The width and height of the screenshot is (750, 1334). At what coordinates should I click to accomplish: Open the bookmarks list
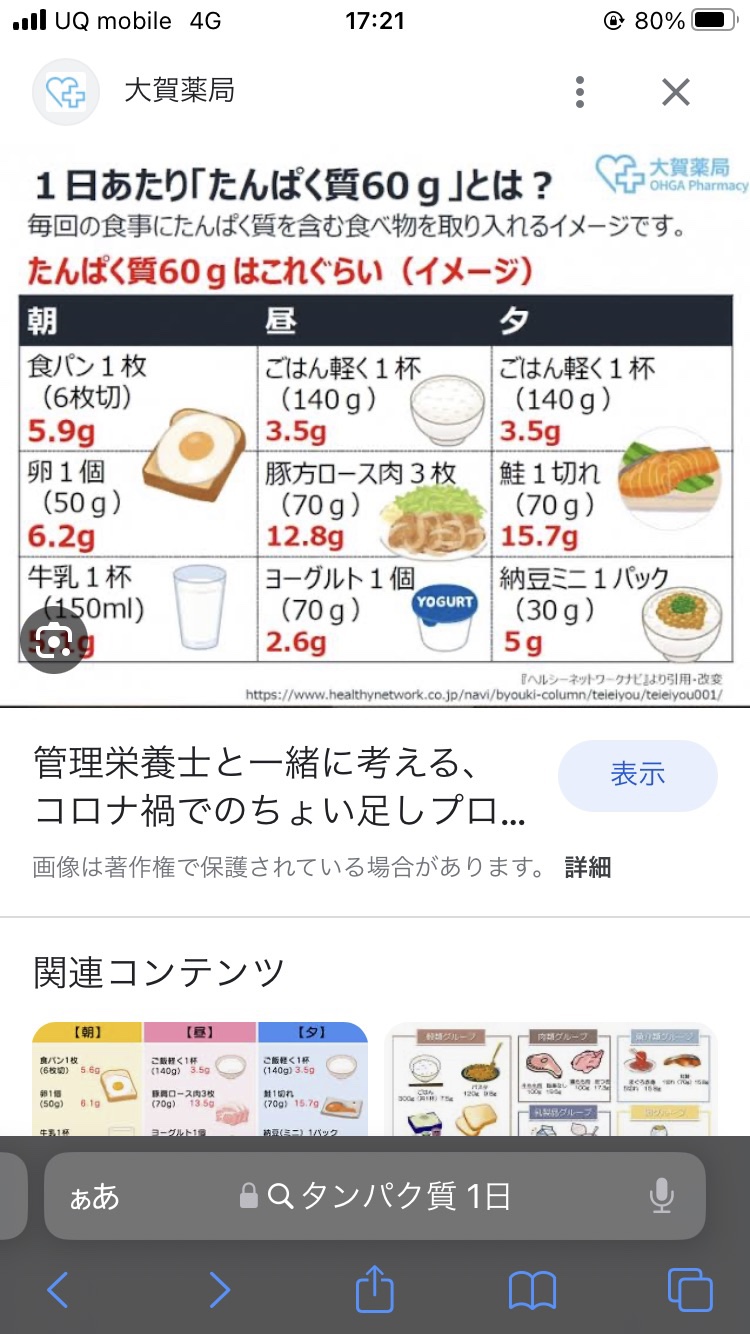tap(532, 1290)
